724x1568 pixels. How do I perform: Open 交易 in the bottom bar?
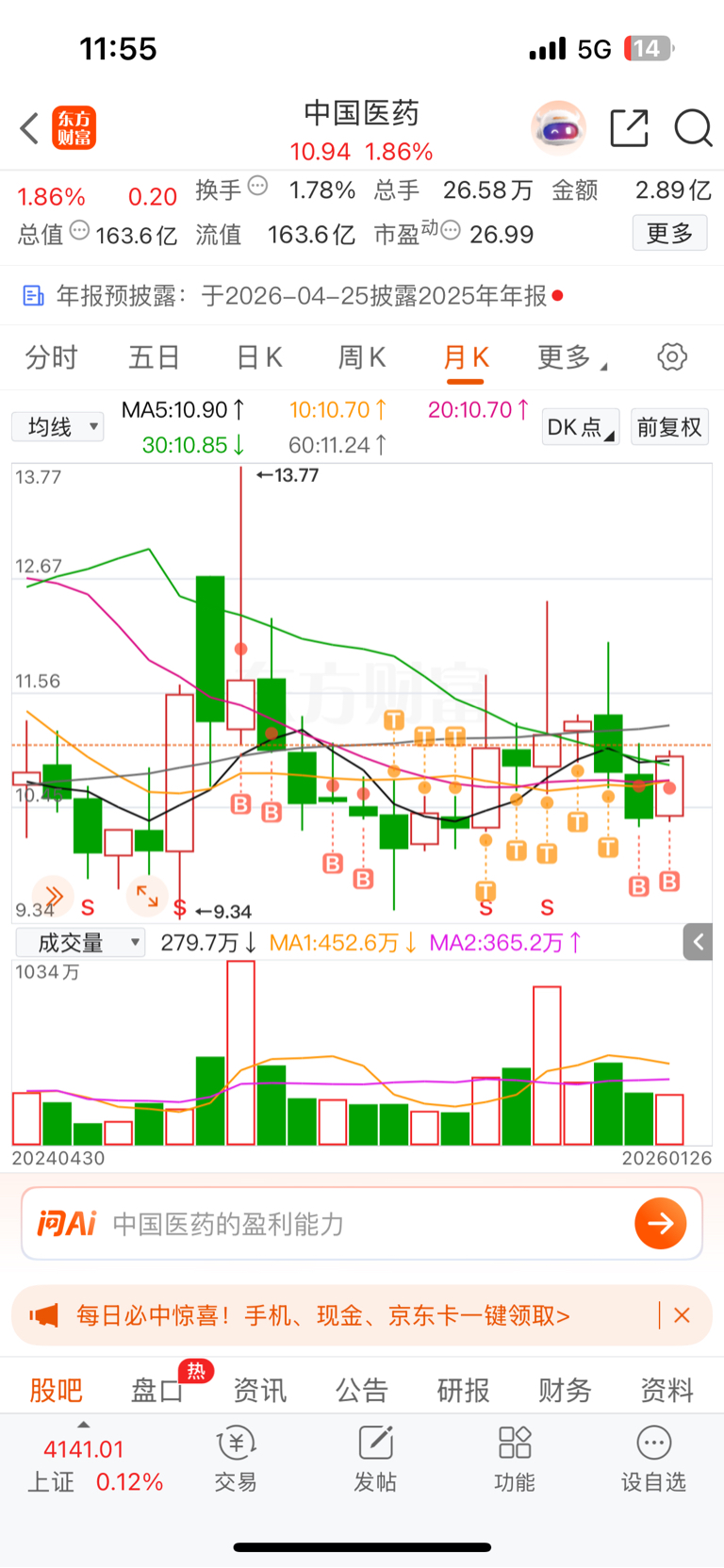click(236, 1458)
